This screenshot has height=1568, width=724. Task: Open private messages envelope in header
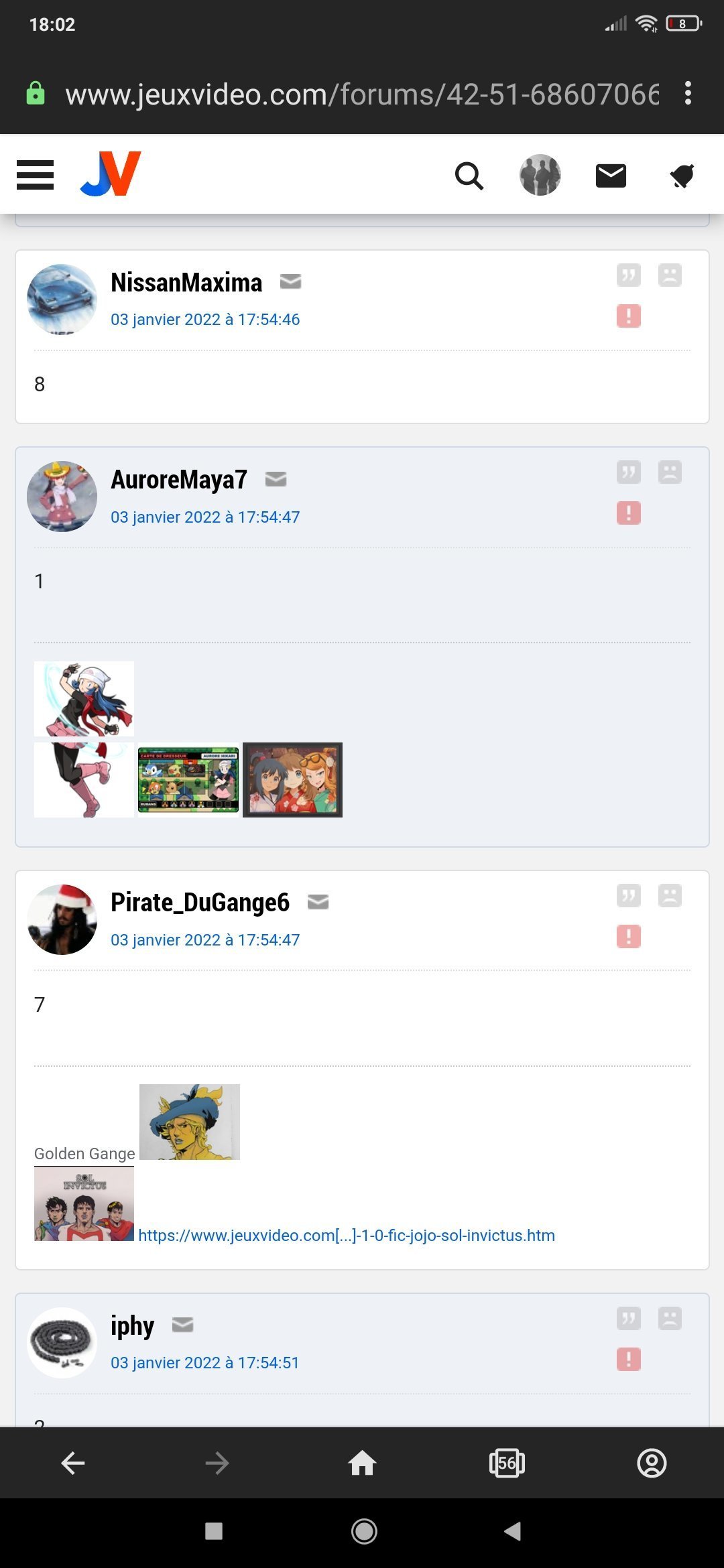point(611,176)
